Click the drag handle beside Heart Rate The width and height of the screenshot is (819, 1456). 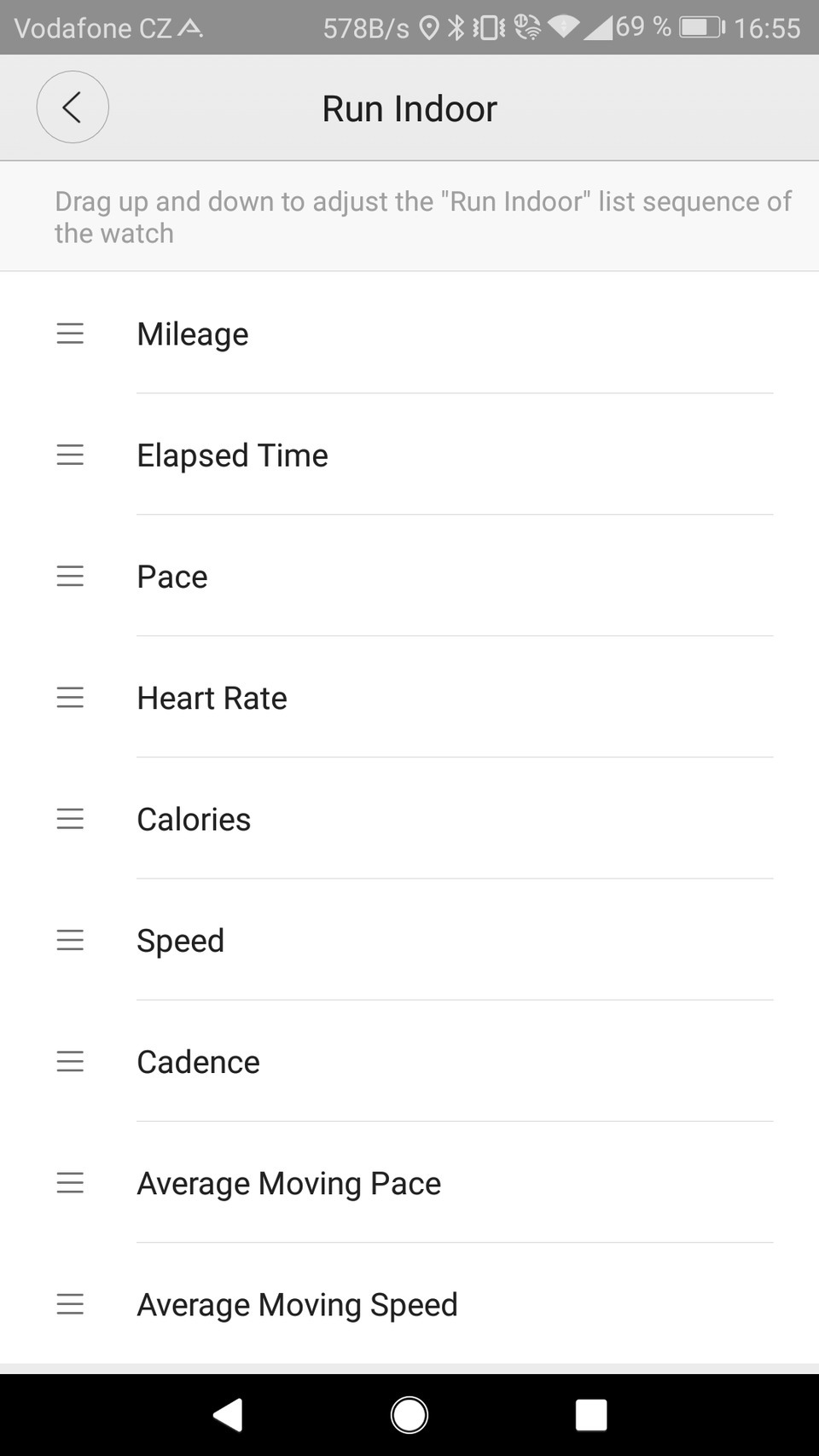click(x=71, y=698)
